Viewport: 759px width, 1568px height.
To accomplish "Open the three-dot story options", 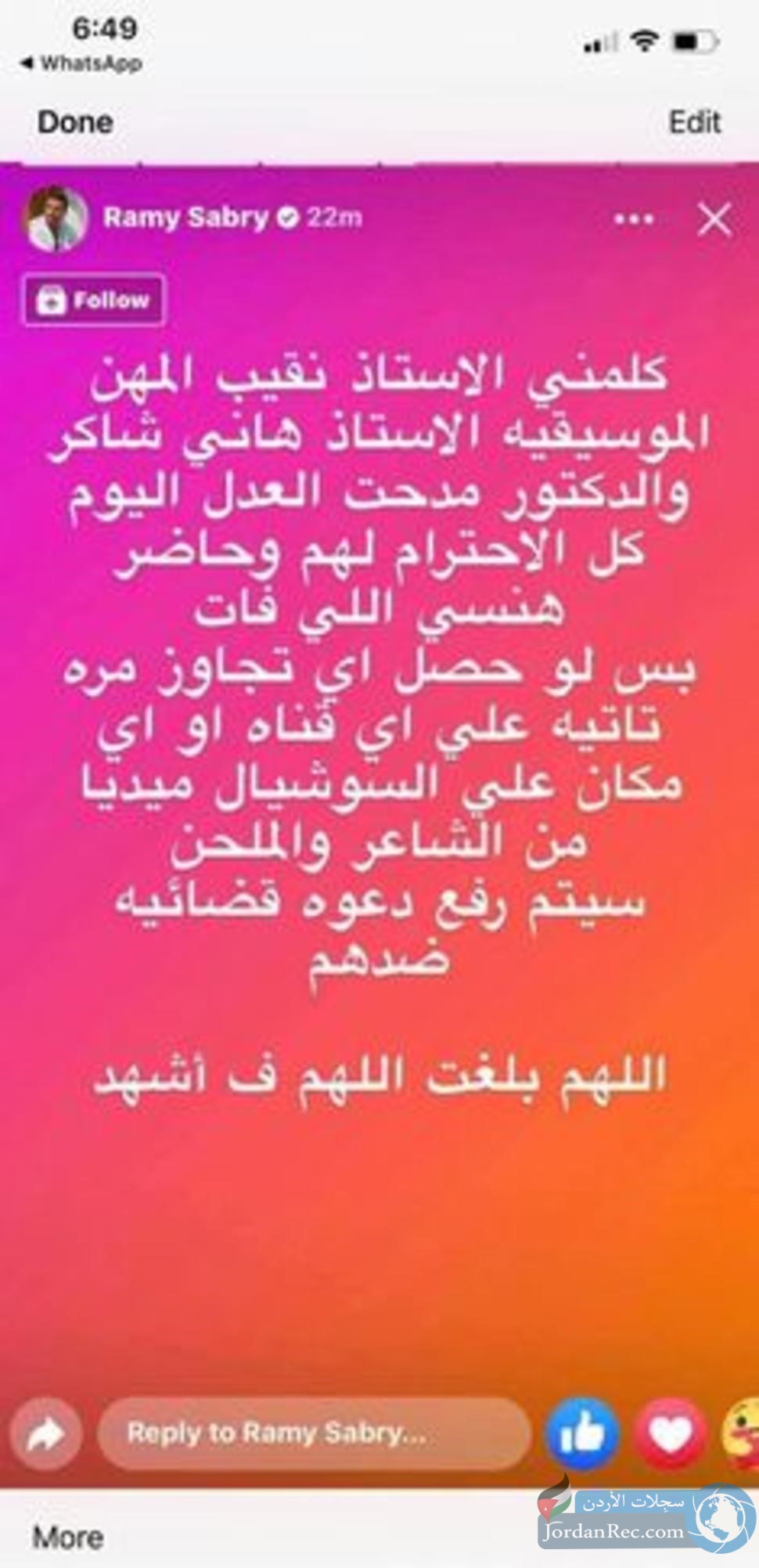I will [x=634, y=220].
